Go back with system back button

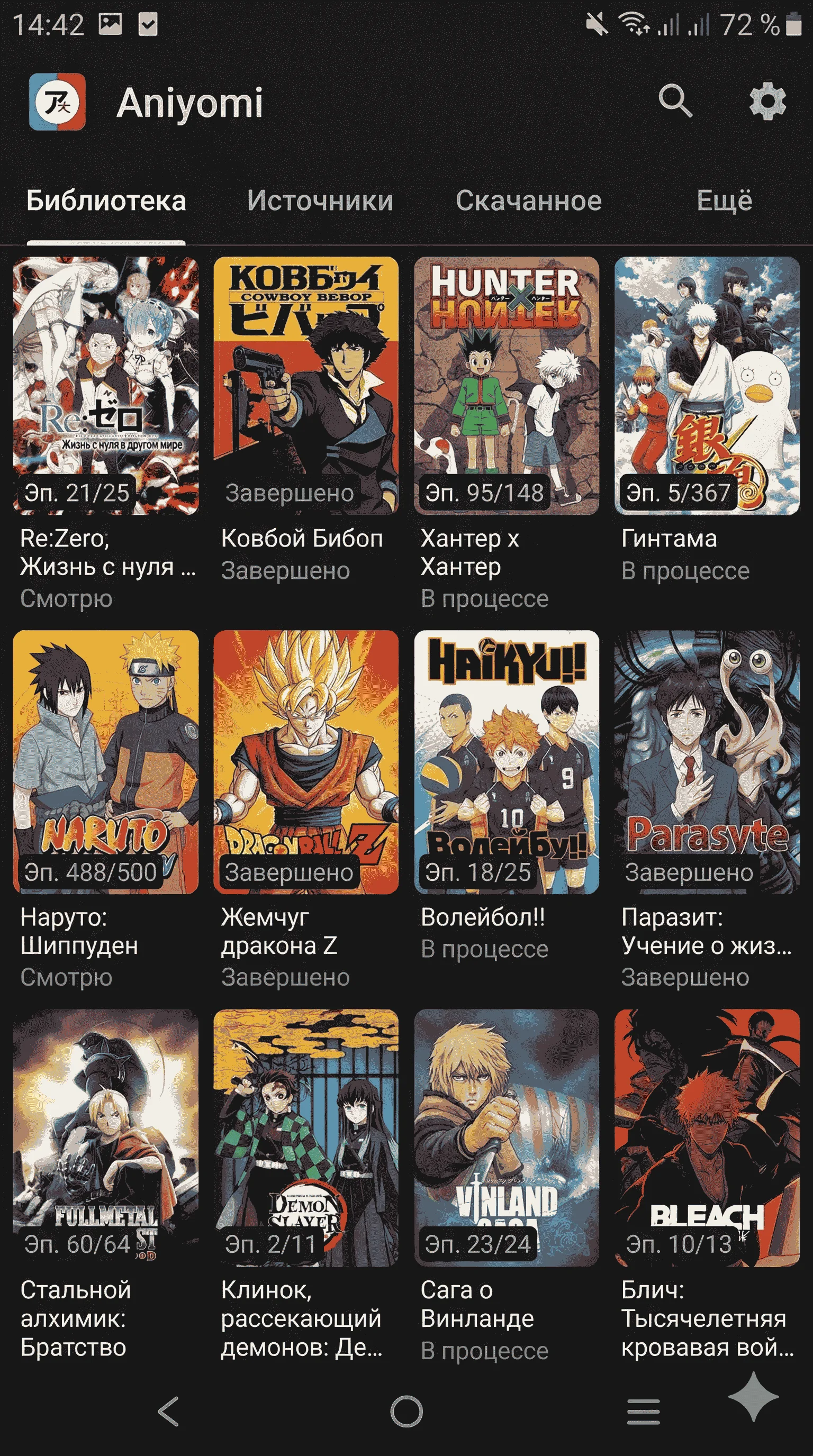[168, 1412]
